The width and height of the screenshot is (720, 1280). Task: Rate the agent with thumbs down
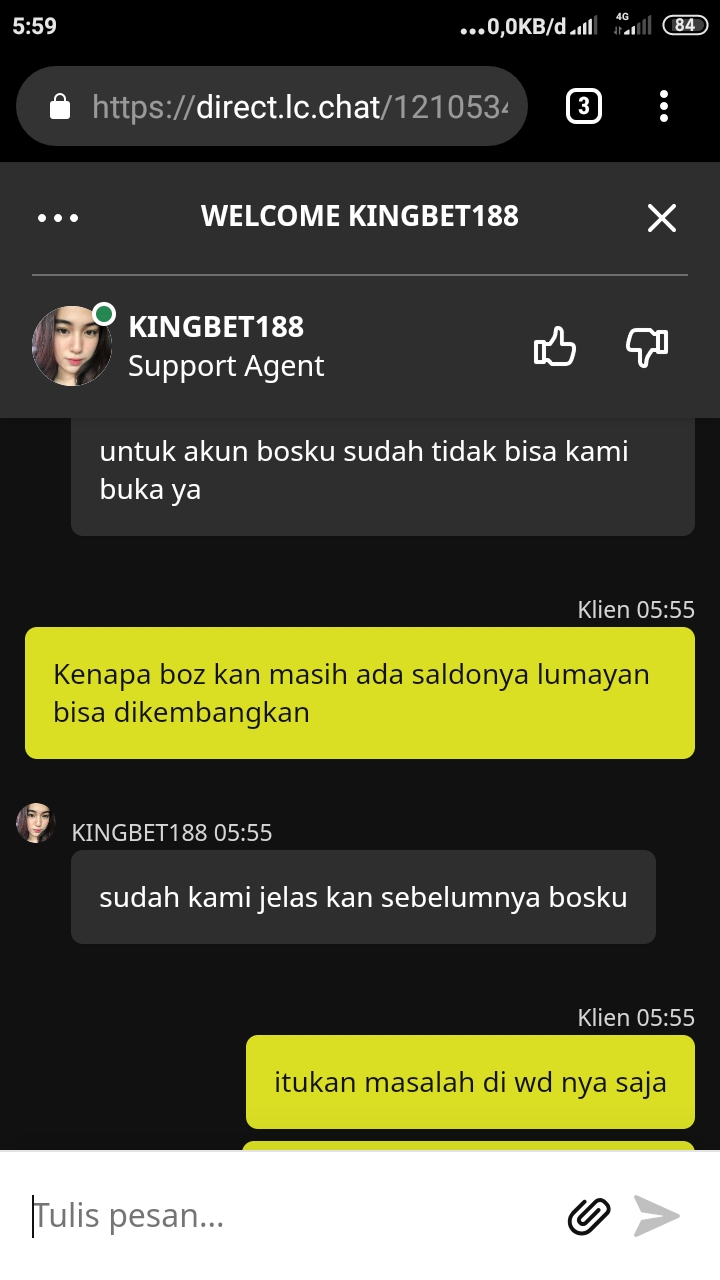click(647, 347)
